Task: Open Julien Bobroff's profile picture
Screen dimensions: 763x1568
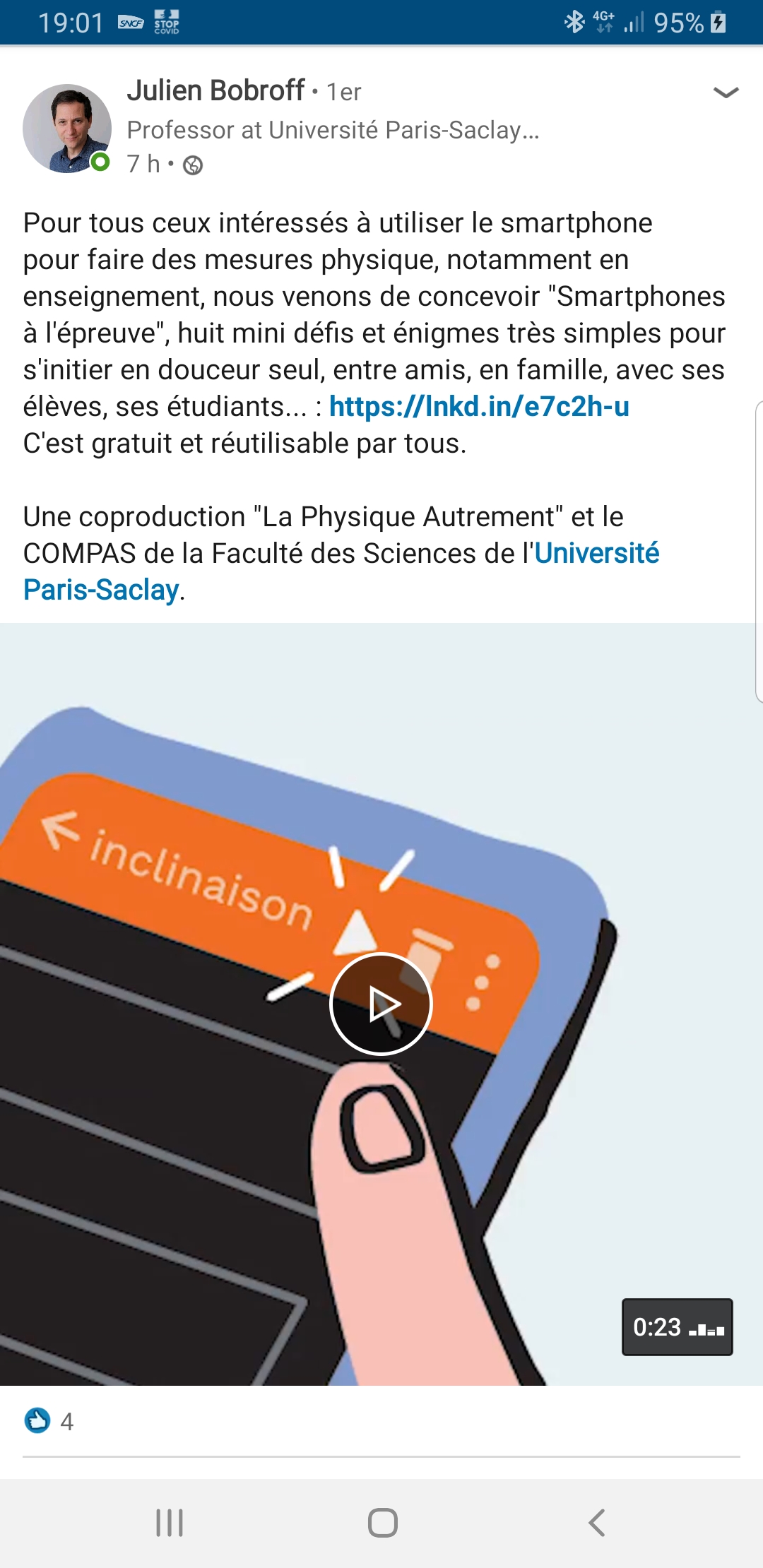Action: click(66, 129)
